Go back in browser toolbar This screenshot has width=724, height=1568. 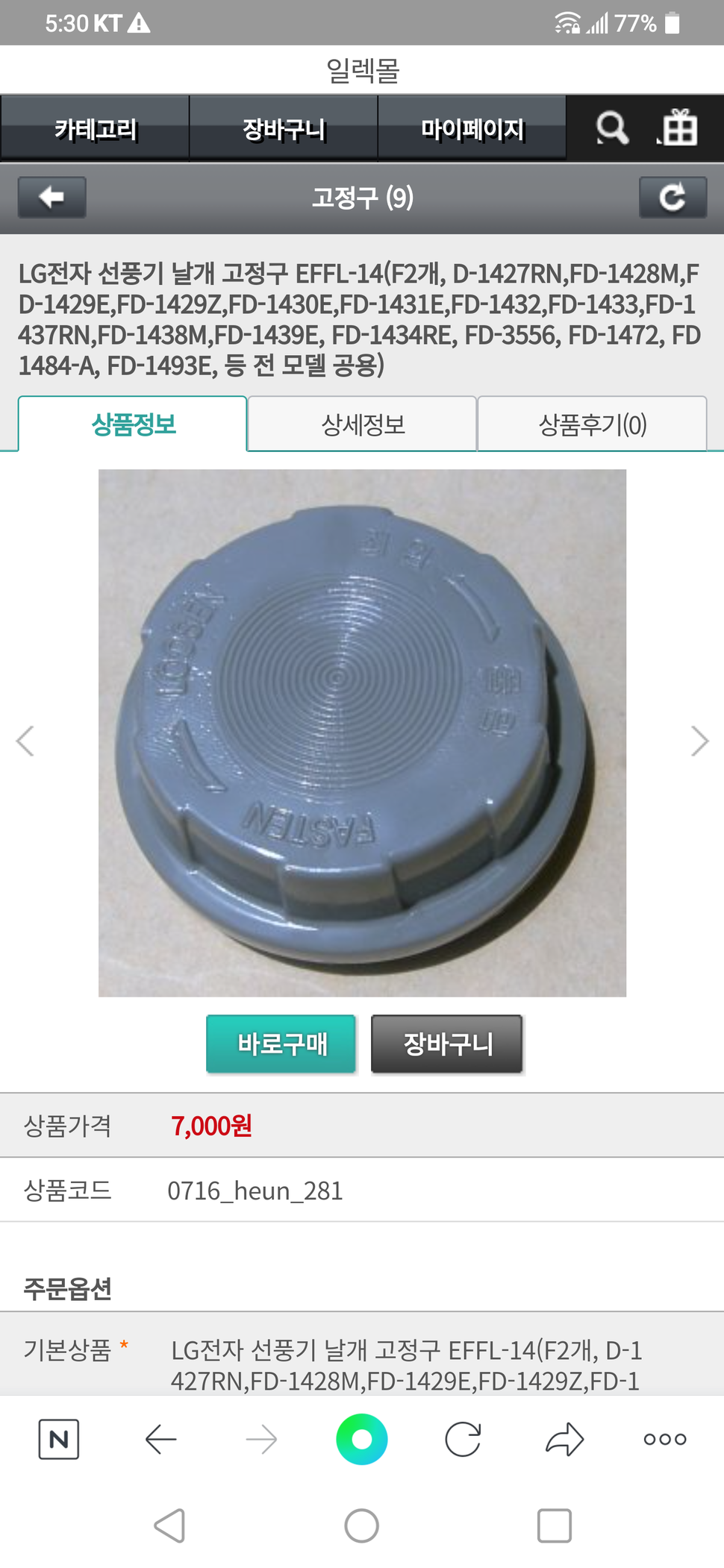[160, 1439]
